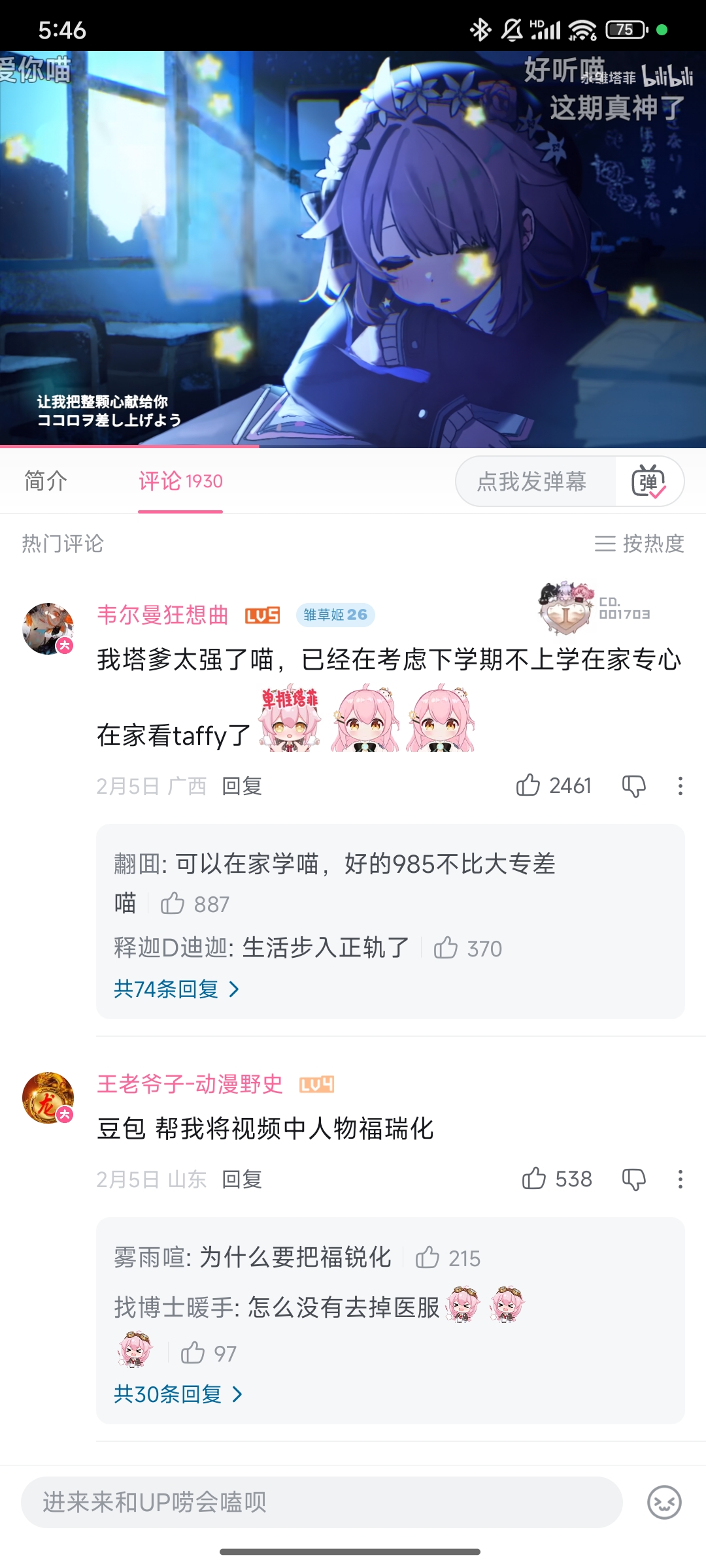Expand 共74条回复 replies

tap(176, 989)
